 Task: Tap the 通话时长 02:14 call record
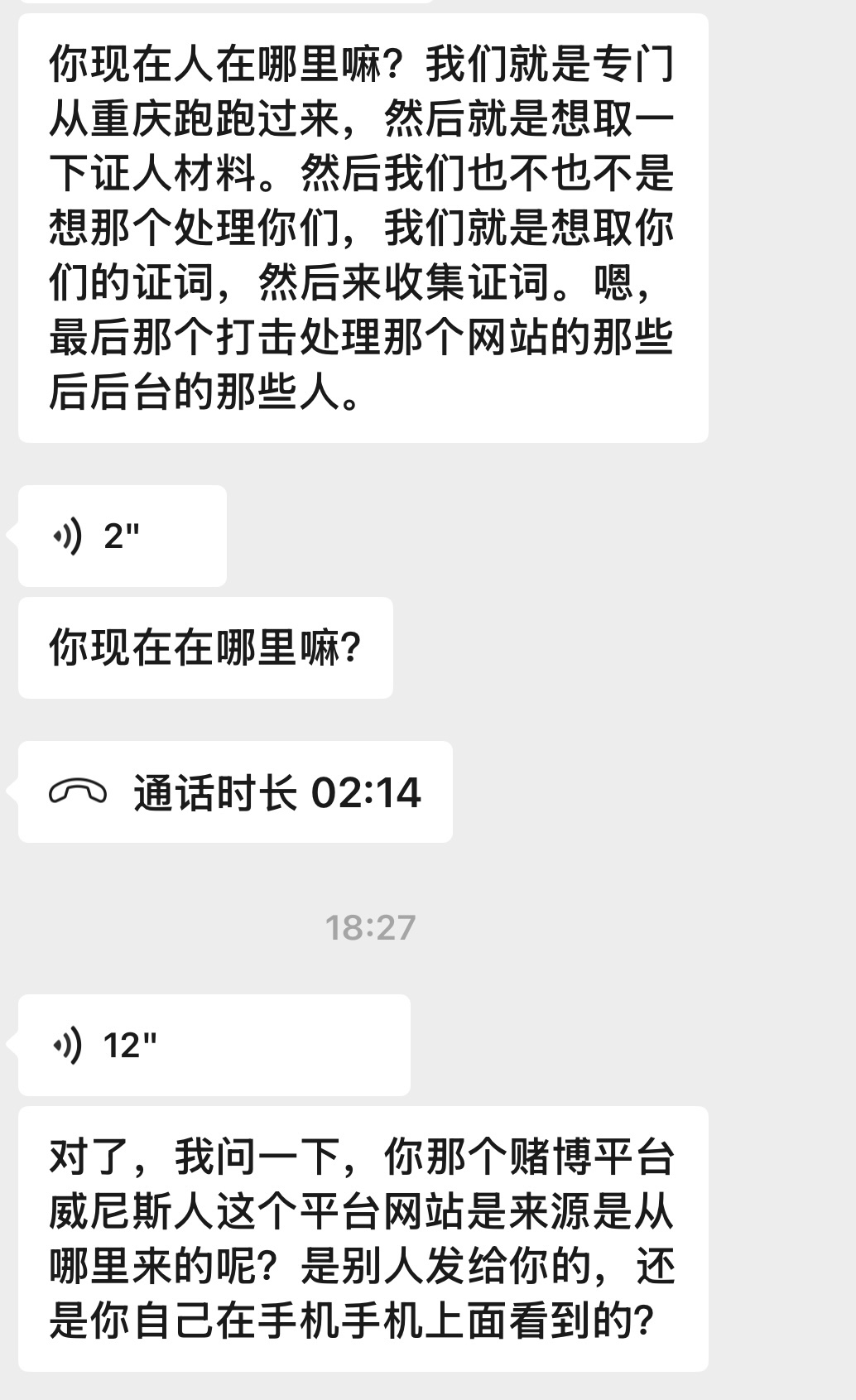click(x=235, y=792)
